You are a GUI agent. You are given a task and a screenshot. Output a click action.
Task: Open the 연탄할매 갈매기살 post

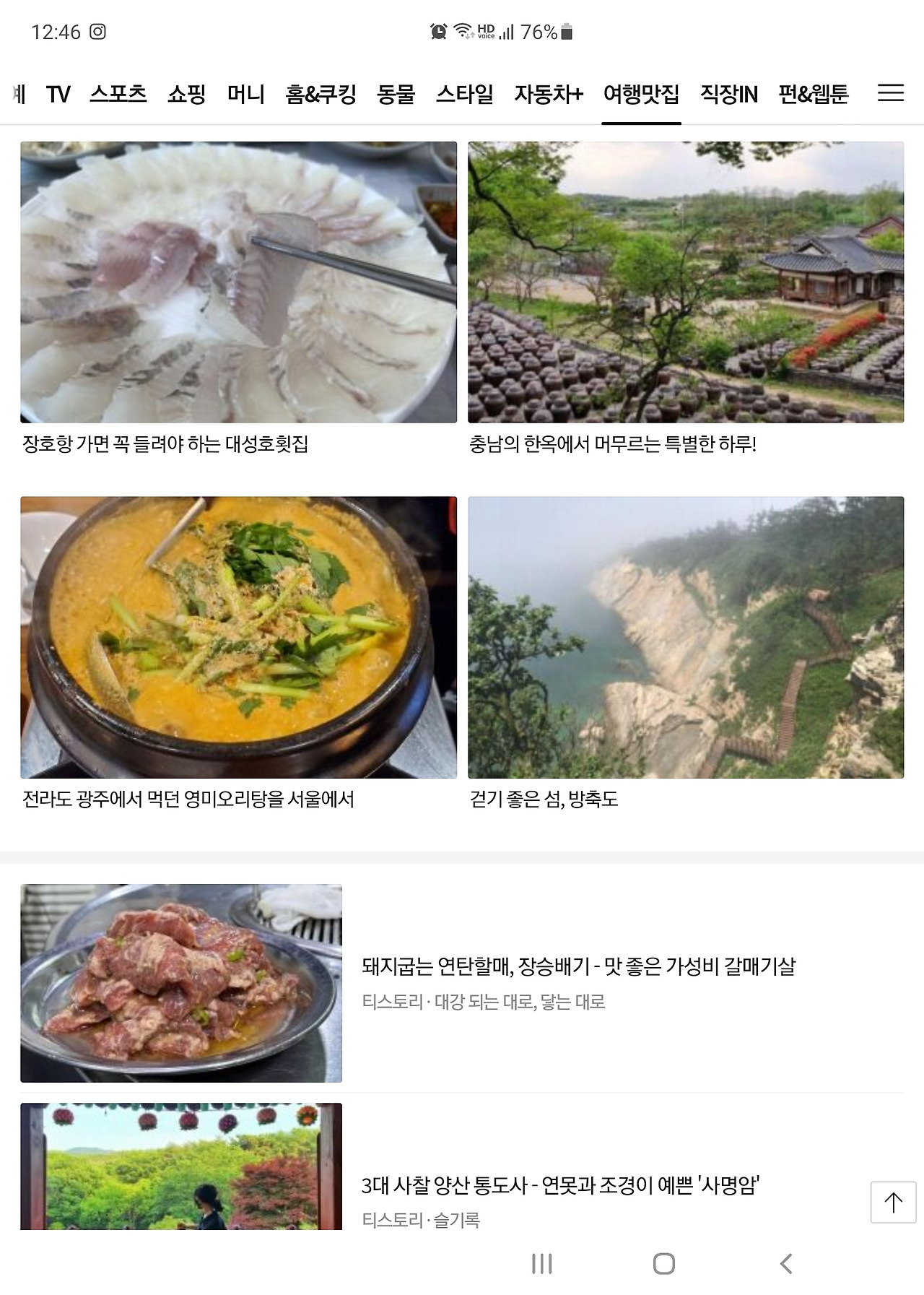462,983
